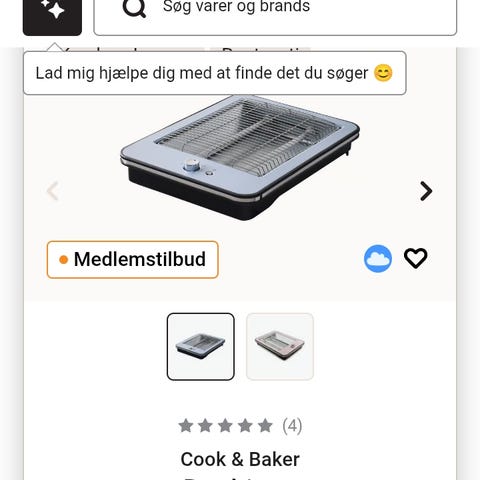Go to the previous product image

[x=53, y=191]
